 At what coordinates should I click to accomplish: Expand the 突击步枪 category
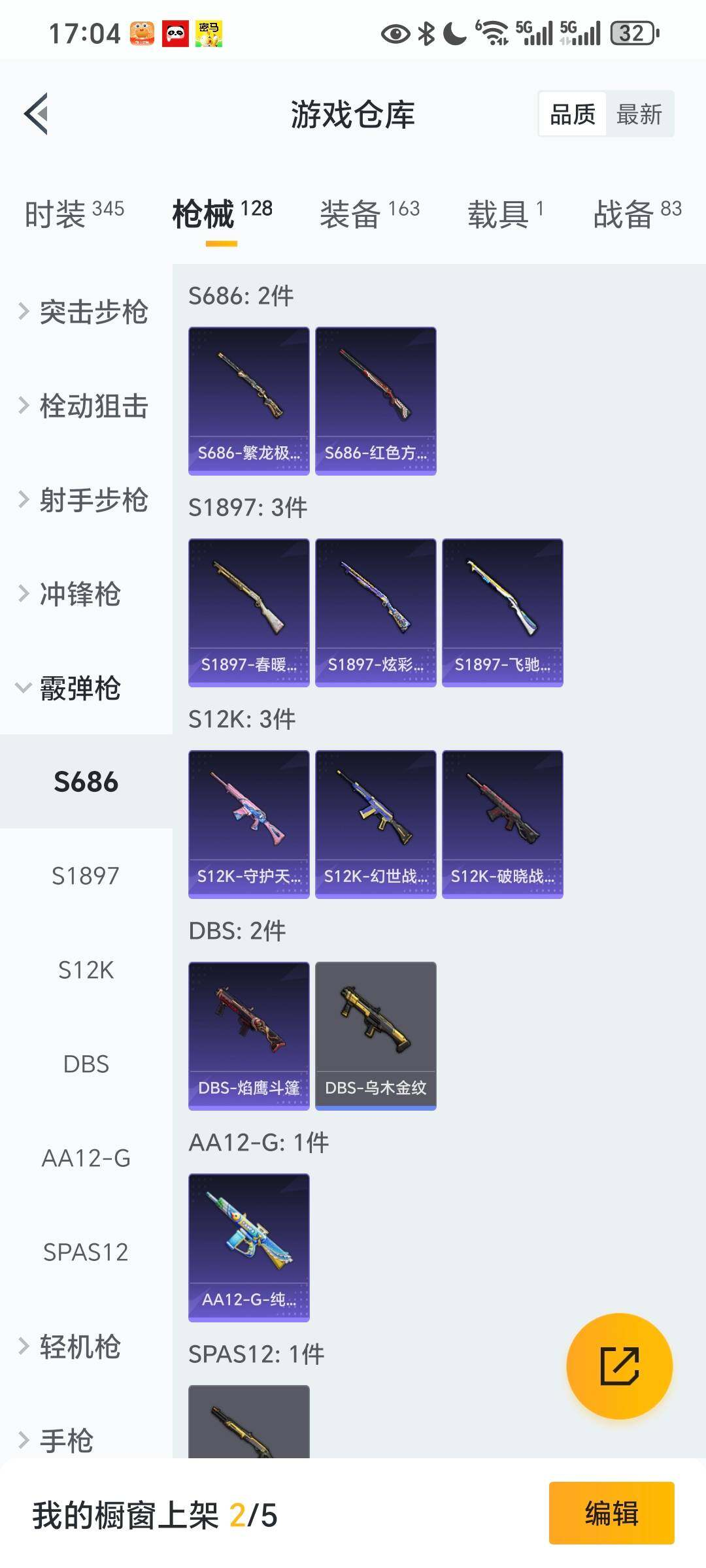[x=85, y=312]
